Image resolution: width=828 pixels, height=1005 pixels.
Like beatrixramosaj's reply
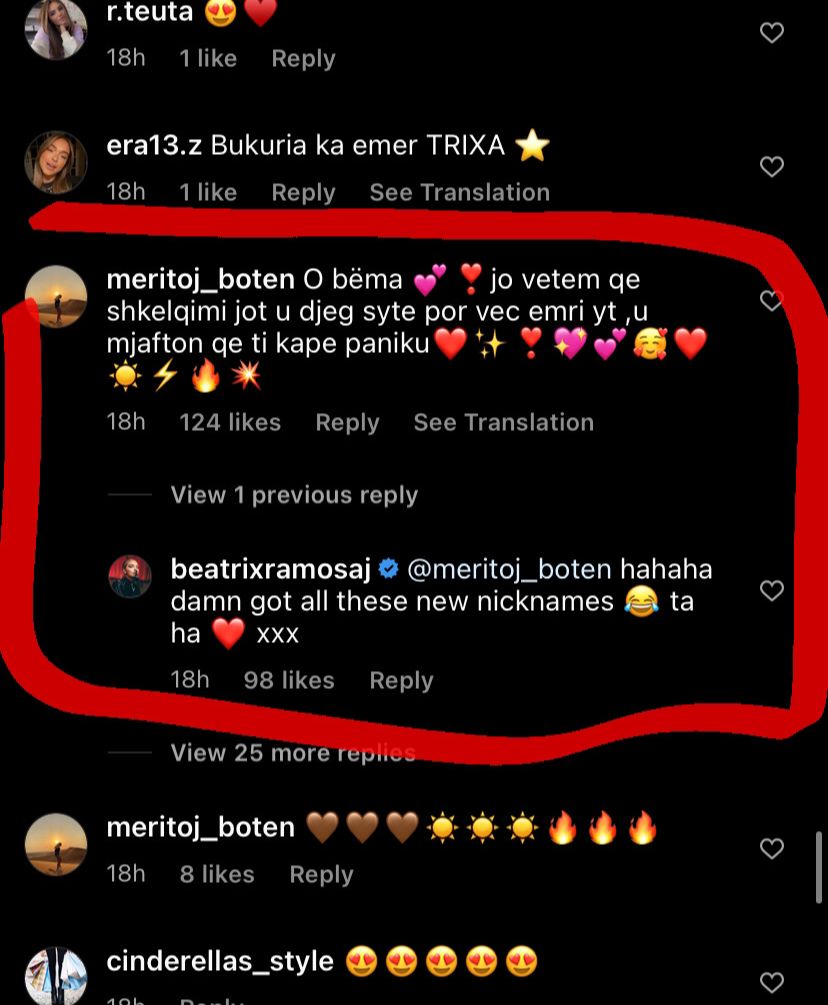772,591
